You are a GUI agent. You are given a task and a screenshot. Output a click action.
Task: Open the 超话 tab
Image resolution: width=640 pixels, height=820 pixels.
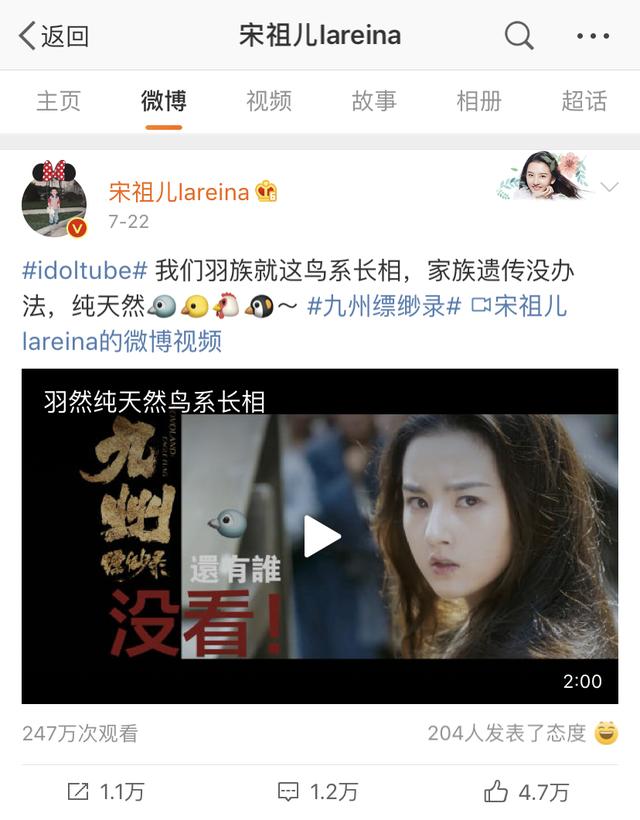click(x=583, y=101)
